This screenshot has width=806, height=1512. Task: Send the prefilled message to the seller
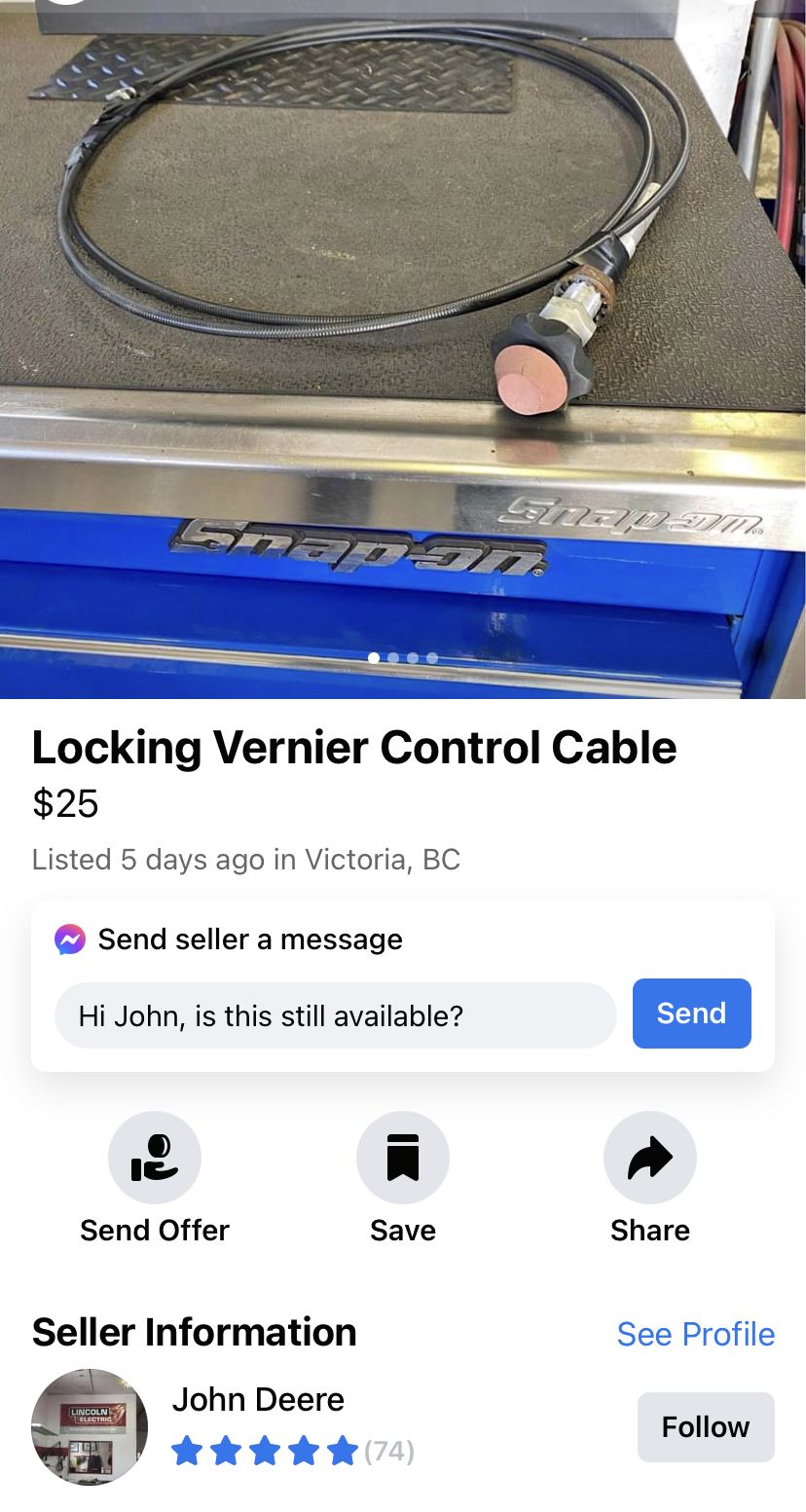[x=691, y=1014]
